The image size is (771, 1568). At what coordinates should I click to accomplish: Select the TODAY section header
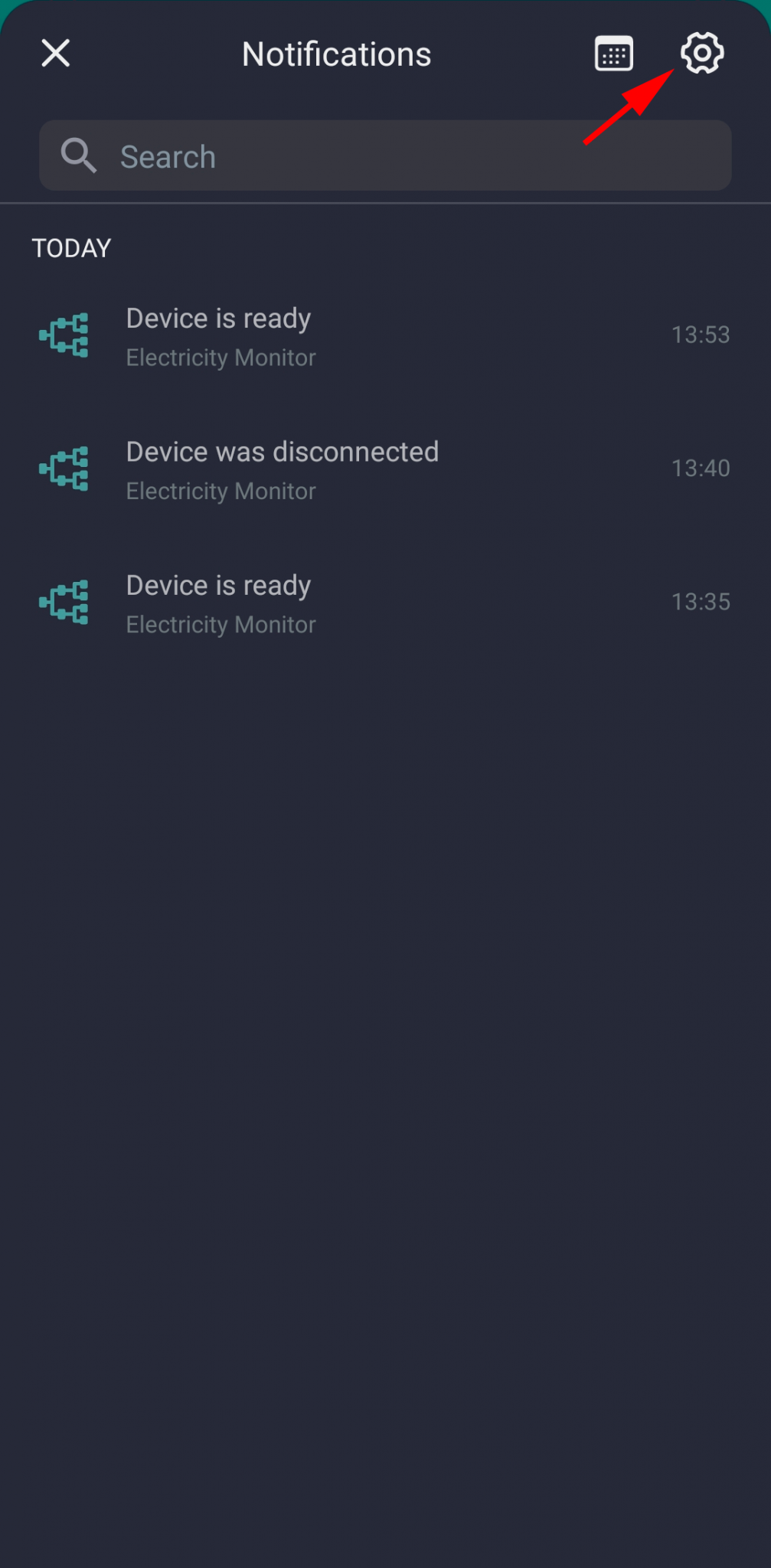(x=71, y=247)
